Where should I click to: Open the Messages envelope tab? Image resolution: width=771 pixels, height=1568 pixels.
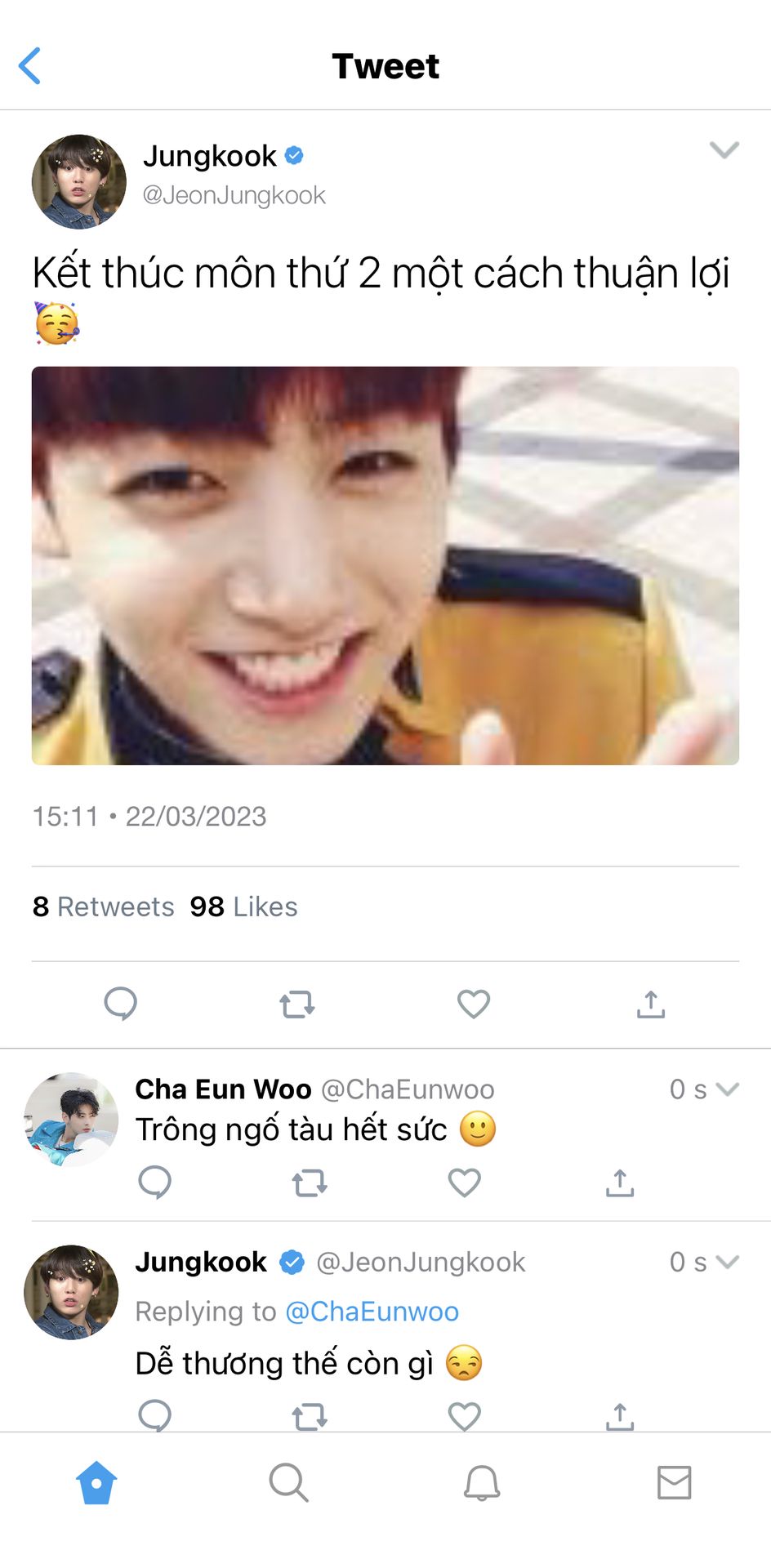tap(675, 1482)
